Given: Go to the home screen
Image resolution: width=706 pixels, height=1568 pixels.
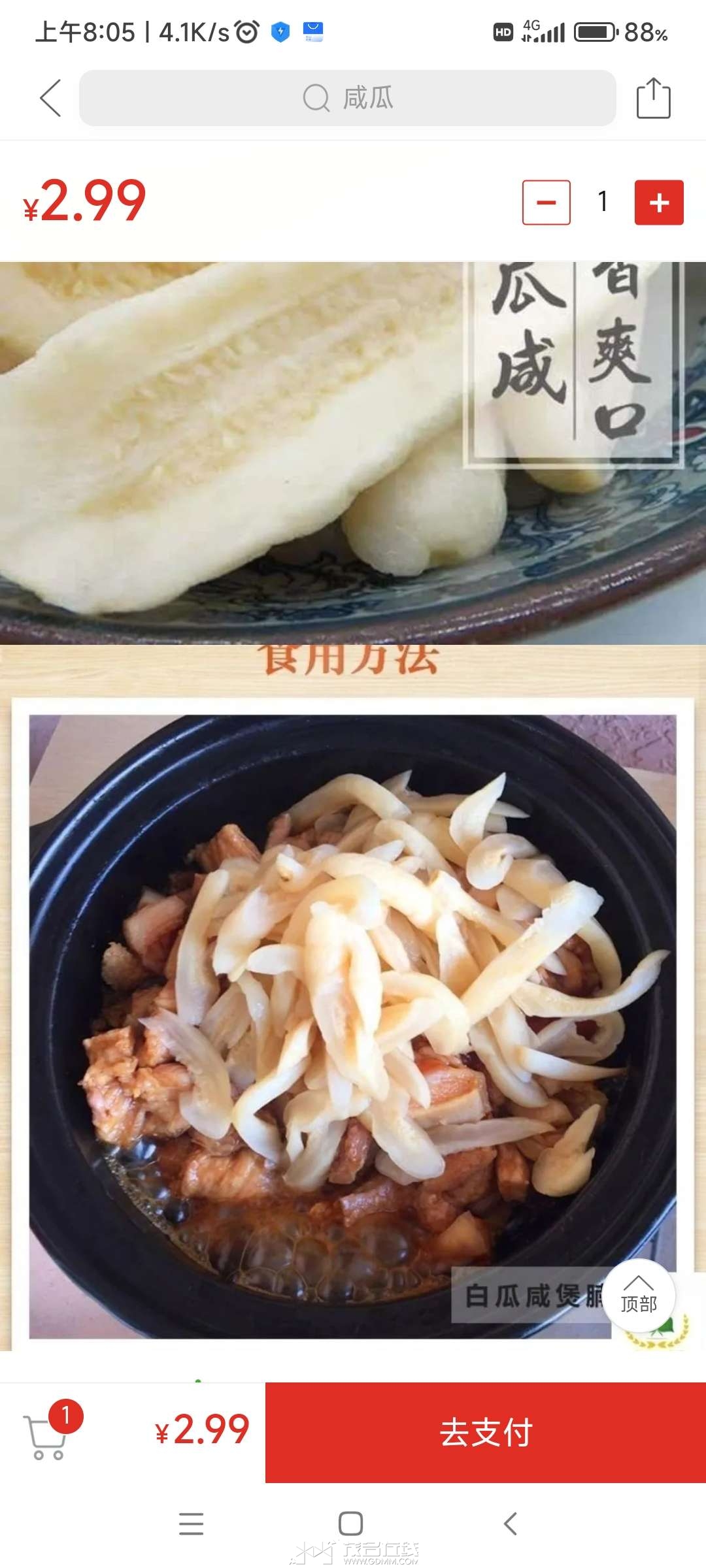Looking at the screenshot, I should pos(351,1523).
